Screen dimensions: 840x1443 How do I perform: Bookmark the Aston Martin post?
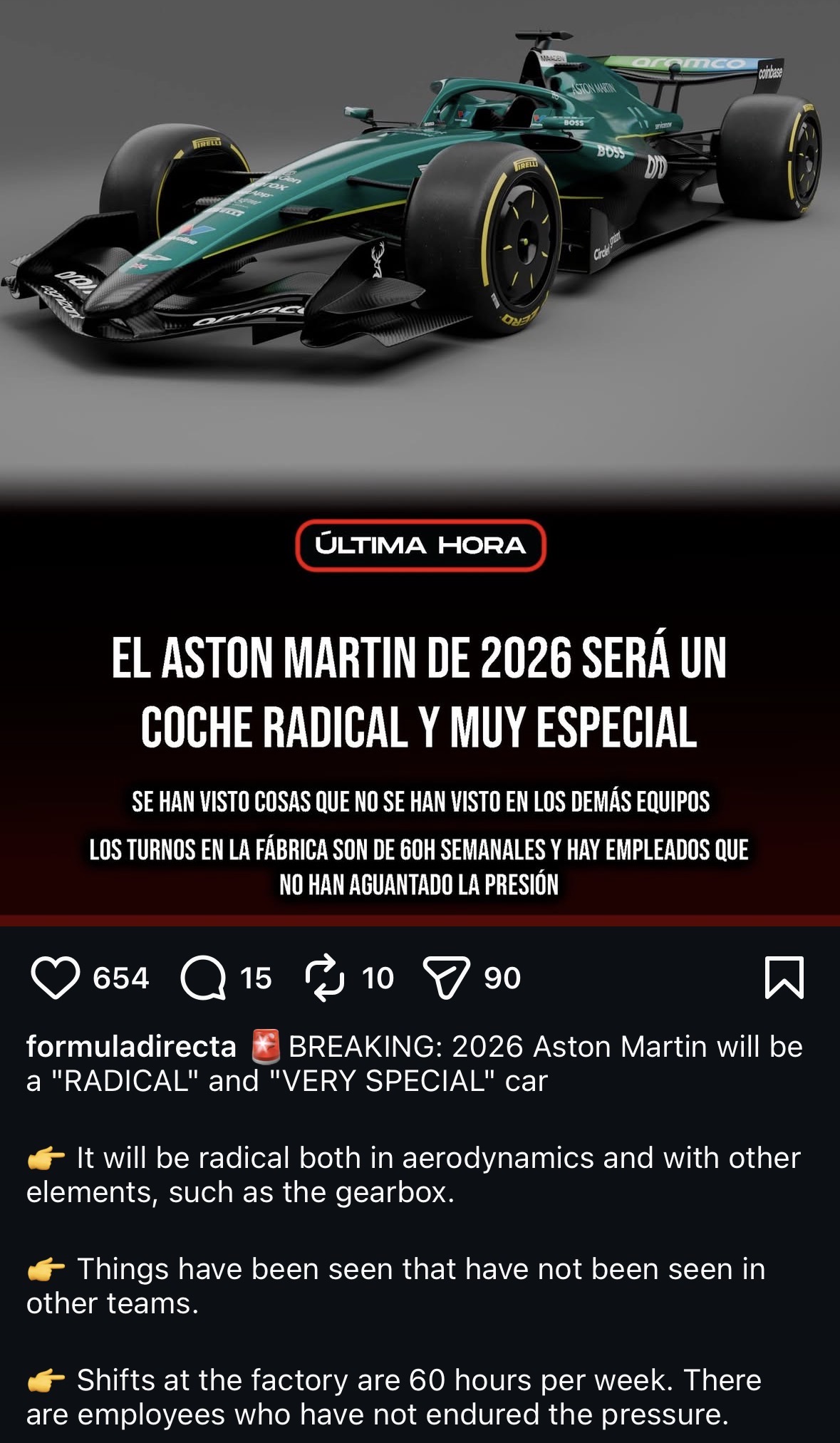click(784, 978)
